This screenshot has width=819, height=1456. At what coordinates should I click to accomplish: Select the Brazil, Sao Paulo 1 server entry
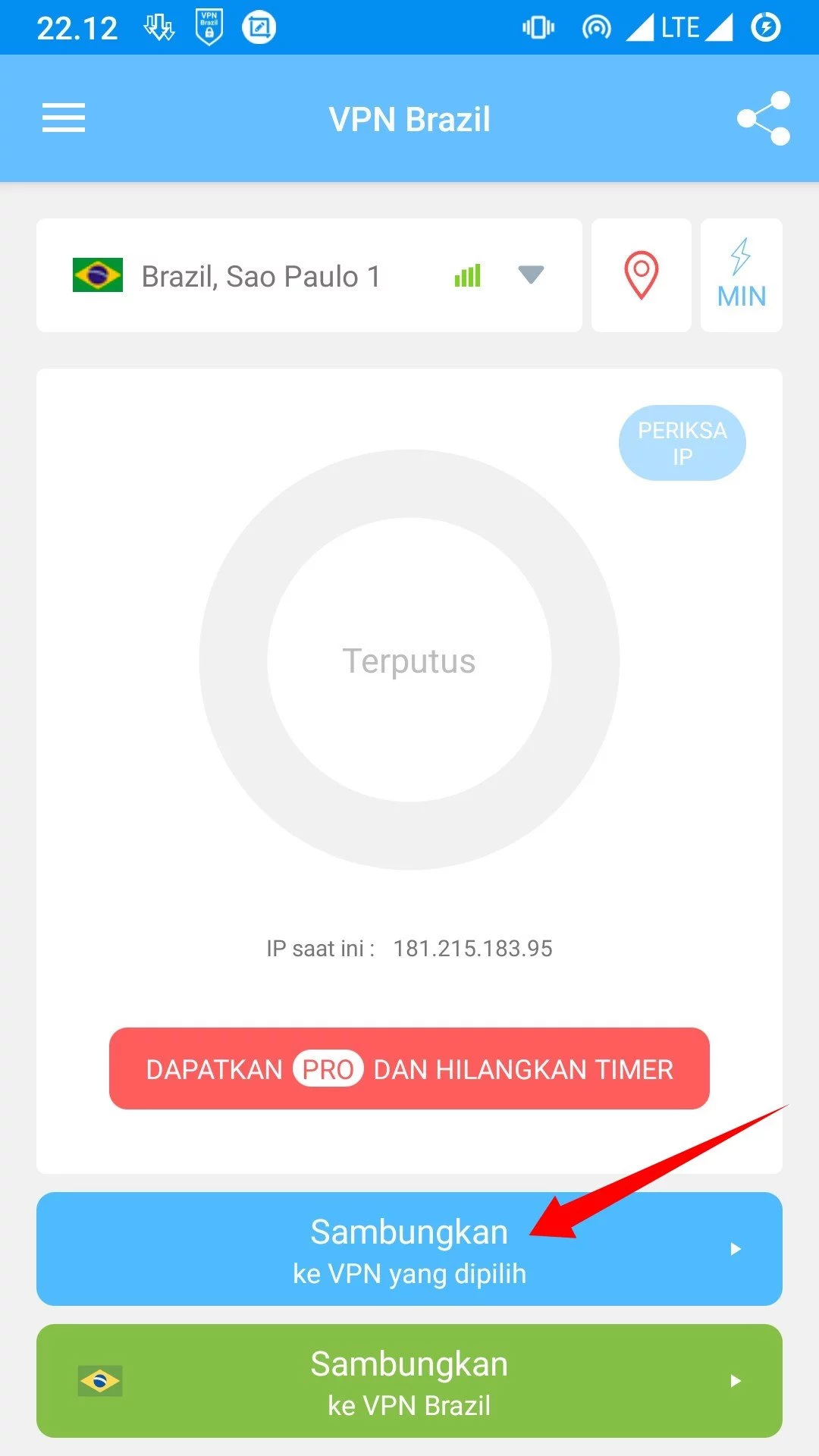point(262,275)
